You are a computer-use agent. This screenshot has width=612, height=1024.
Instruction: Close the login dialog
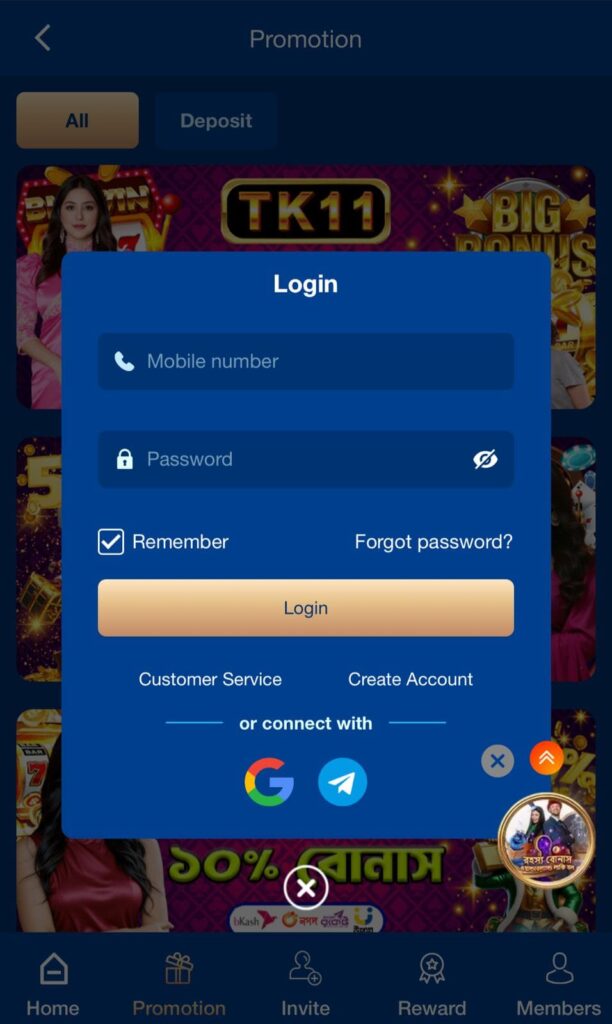pos(306,887)
